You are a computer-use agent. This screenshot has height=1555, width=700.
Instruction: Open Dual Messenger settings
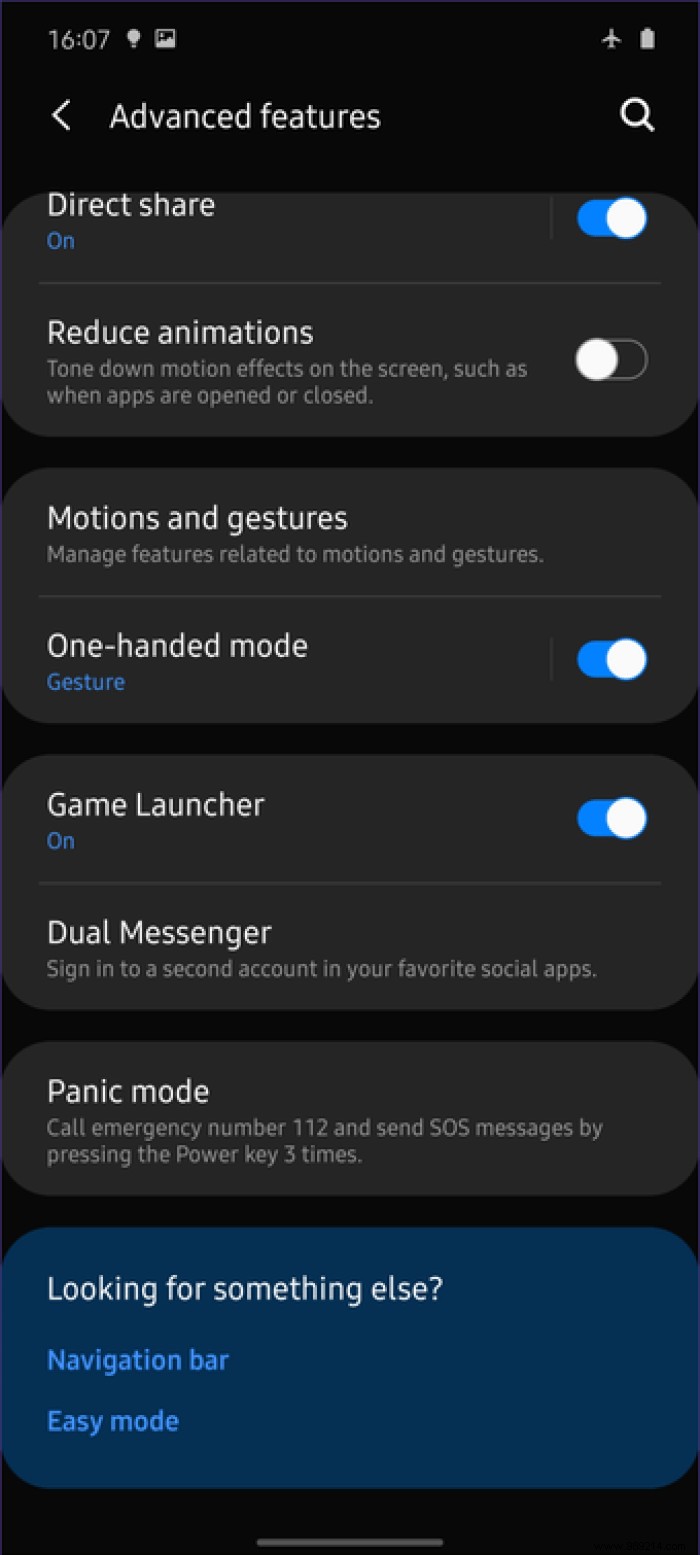point(320,947)
